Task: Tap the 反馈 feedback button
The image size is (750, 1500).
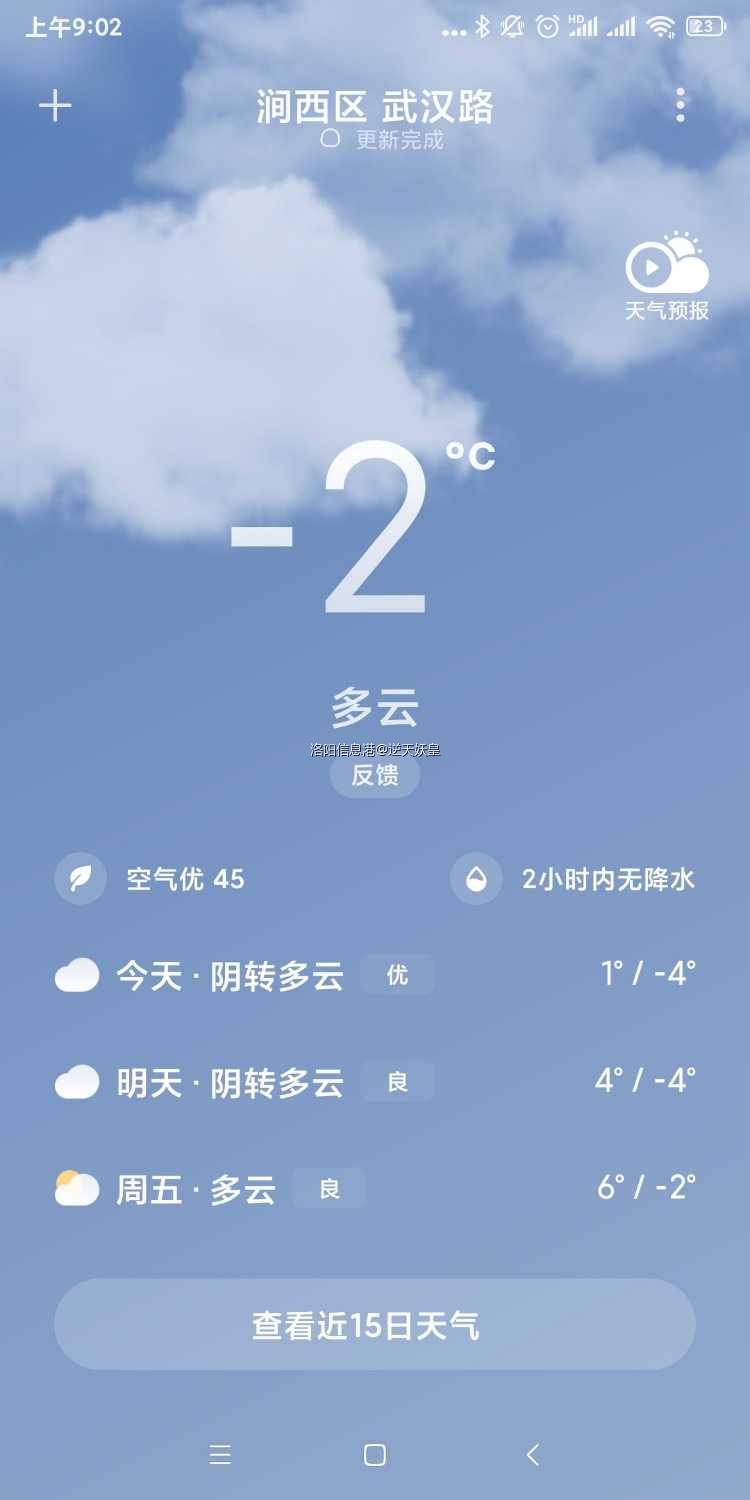Action: [x=375, y=776]
